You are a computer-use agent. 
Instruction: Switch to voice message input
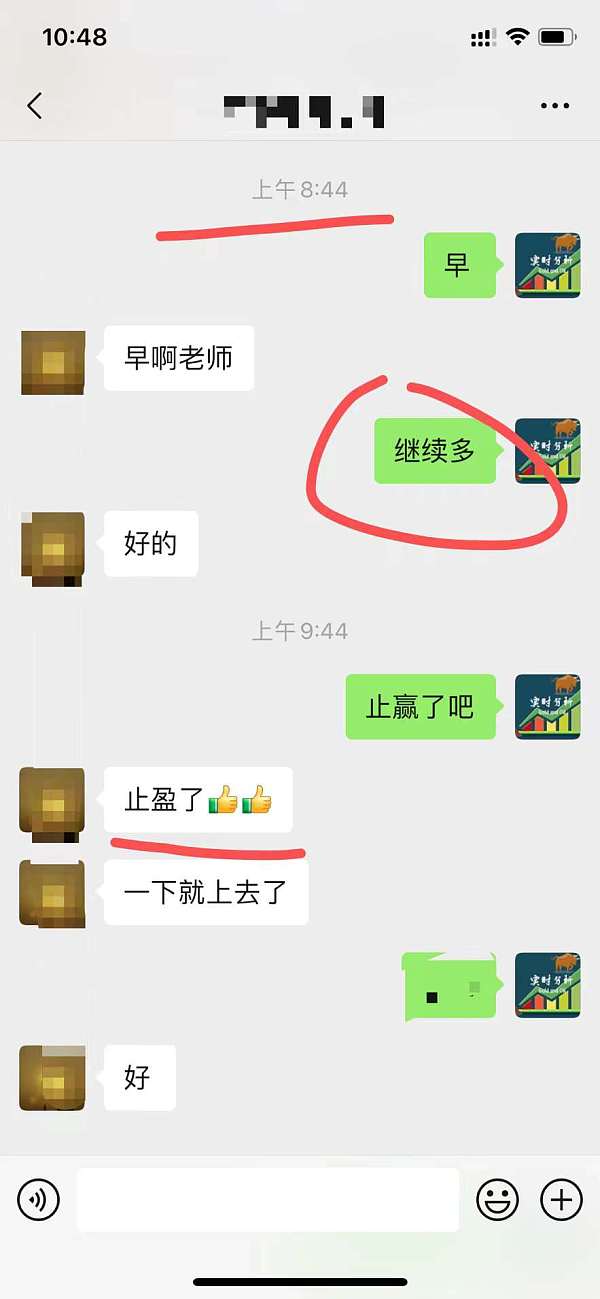pyautogui.click(x=39, y=1199)
